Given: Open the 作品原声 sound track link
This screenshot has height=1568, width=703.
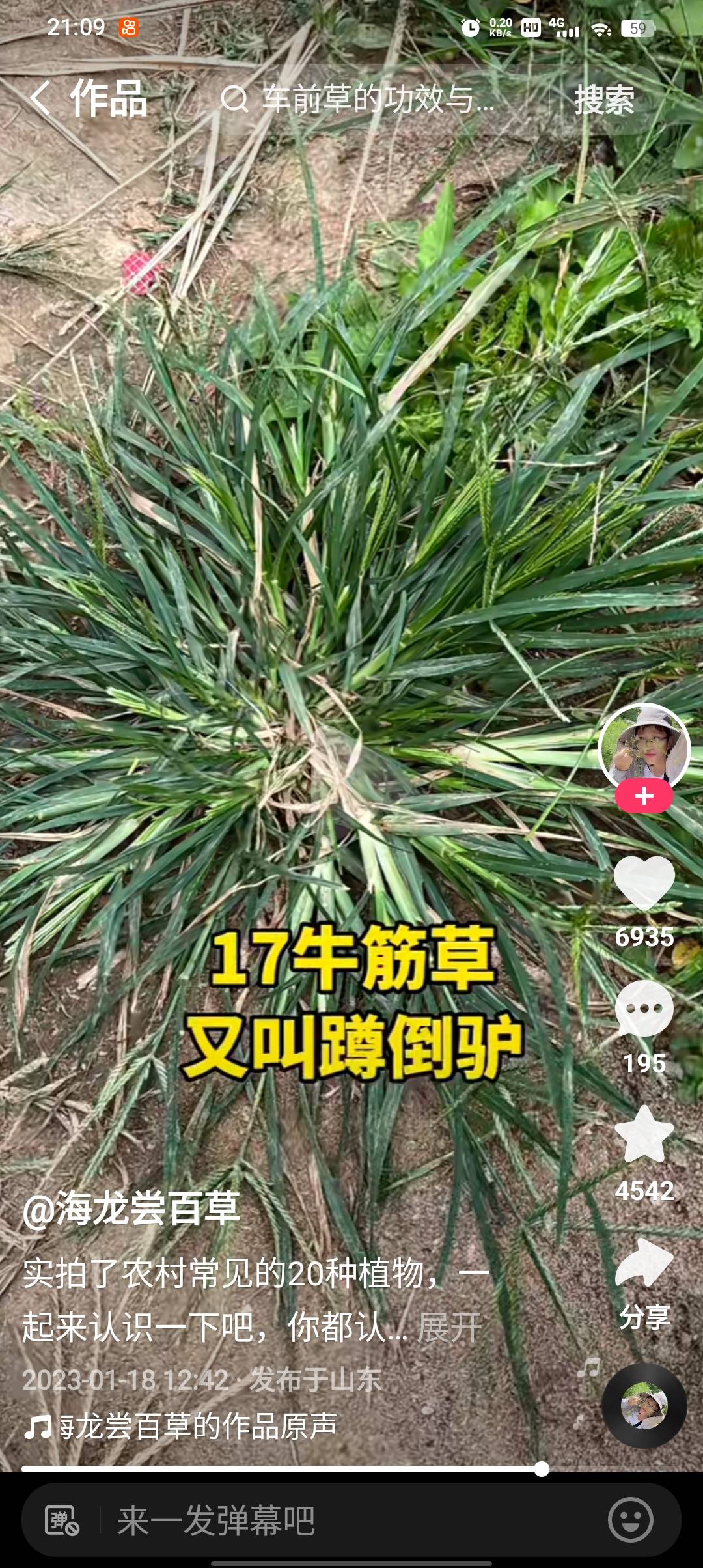Looking at the screenshot, I should click(x=195, y=1425).
